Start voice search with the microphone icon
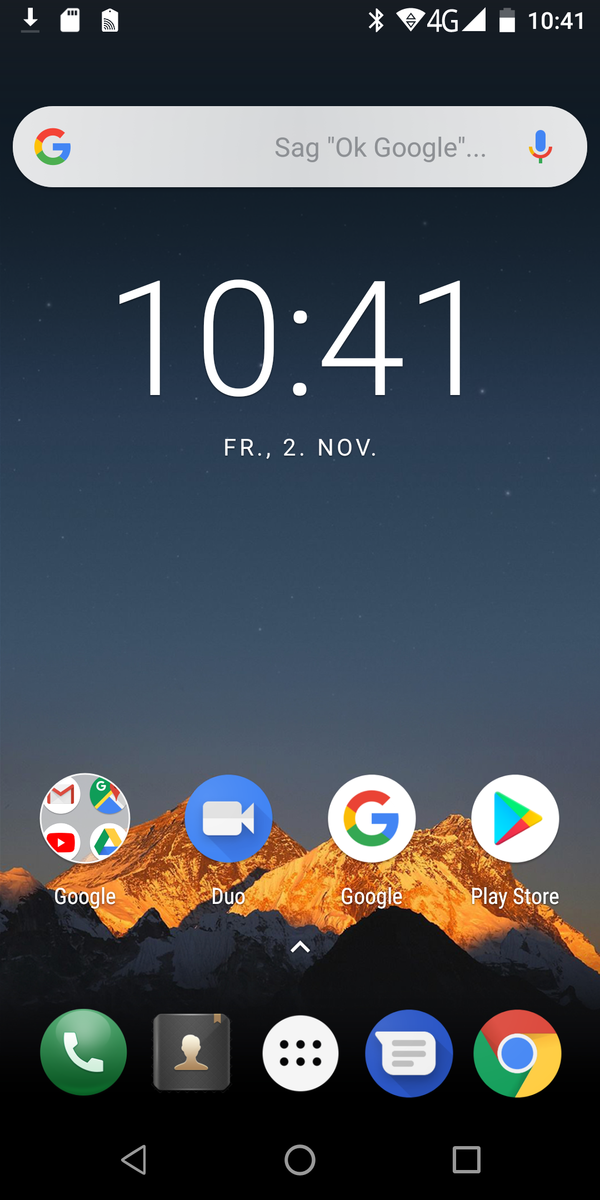The width and height of the screenshot is (600, 1200). tap(540, 148)
